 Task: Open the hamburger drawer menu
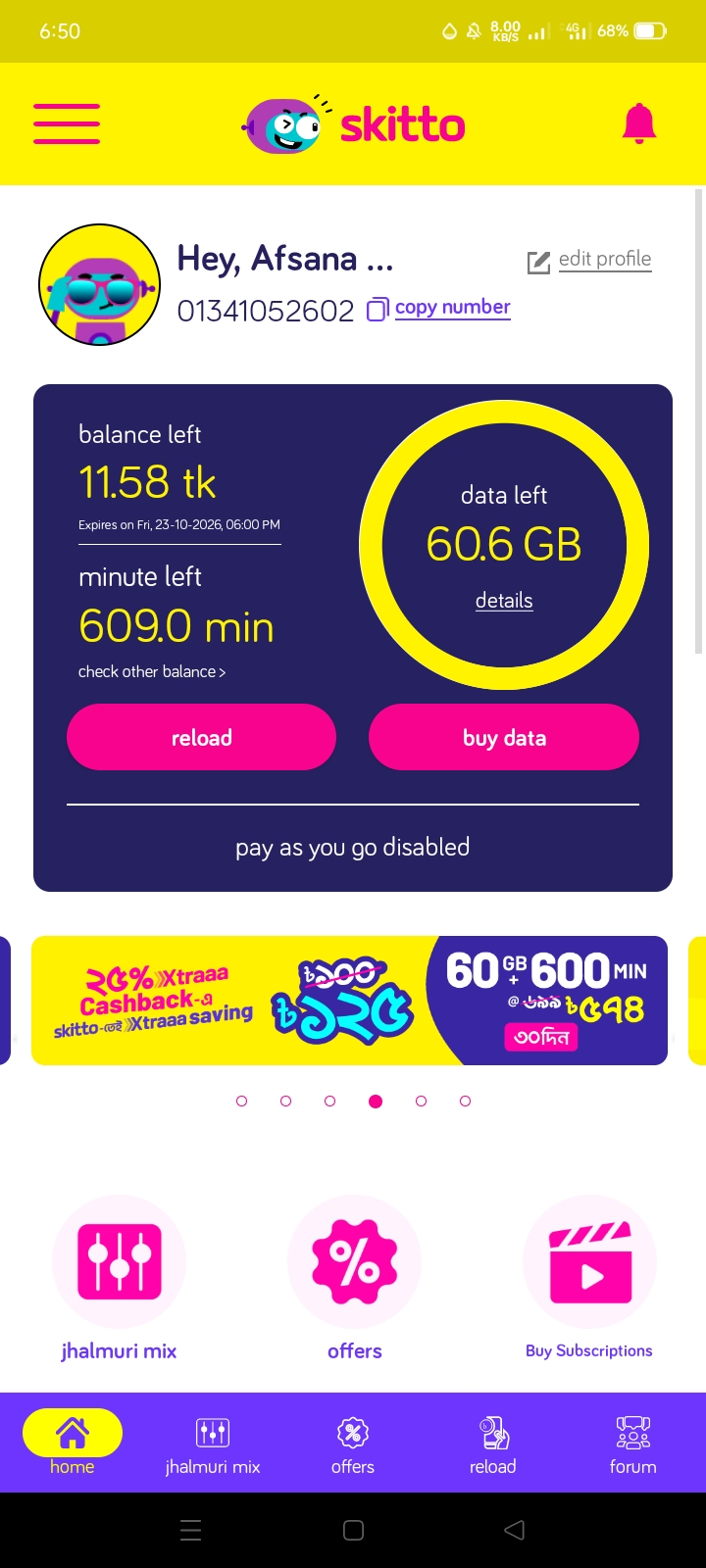67,123
